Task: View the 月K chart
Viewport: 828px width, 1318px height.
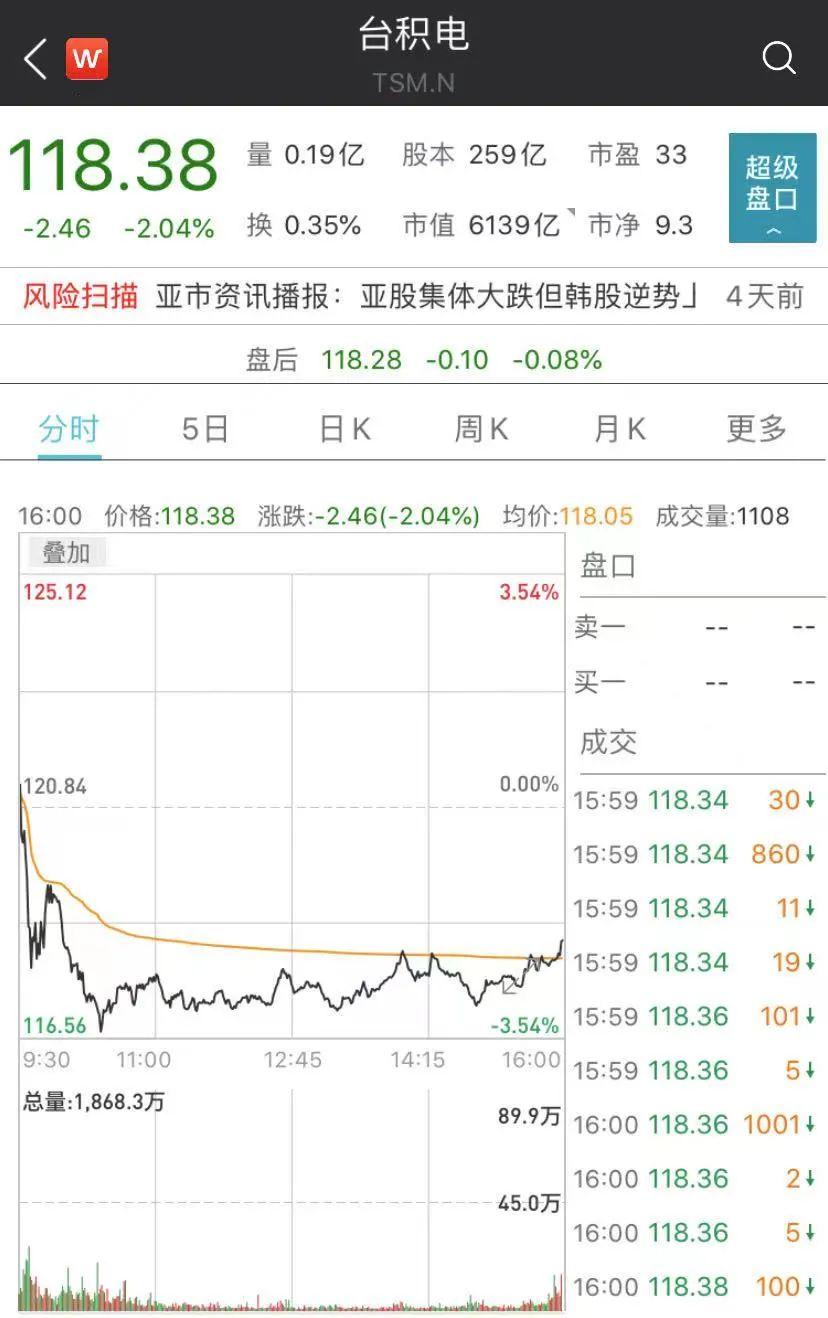Action: (619, 429)
